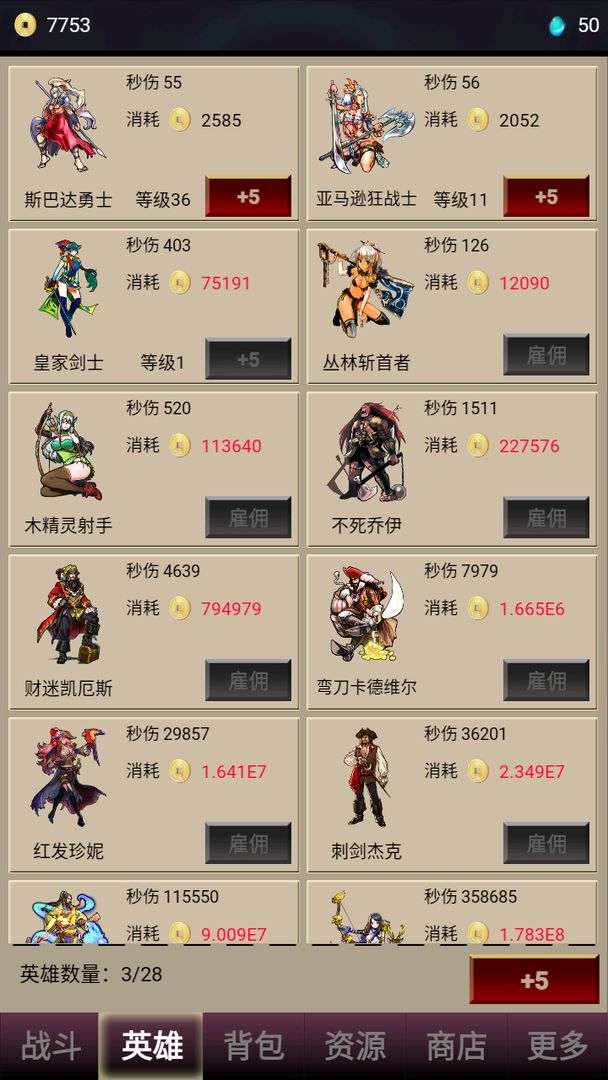
Task: Open the 商店 tab
Action: pyautogui.click(x=456, y=1046)
